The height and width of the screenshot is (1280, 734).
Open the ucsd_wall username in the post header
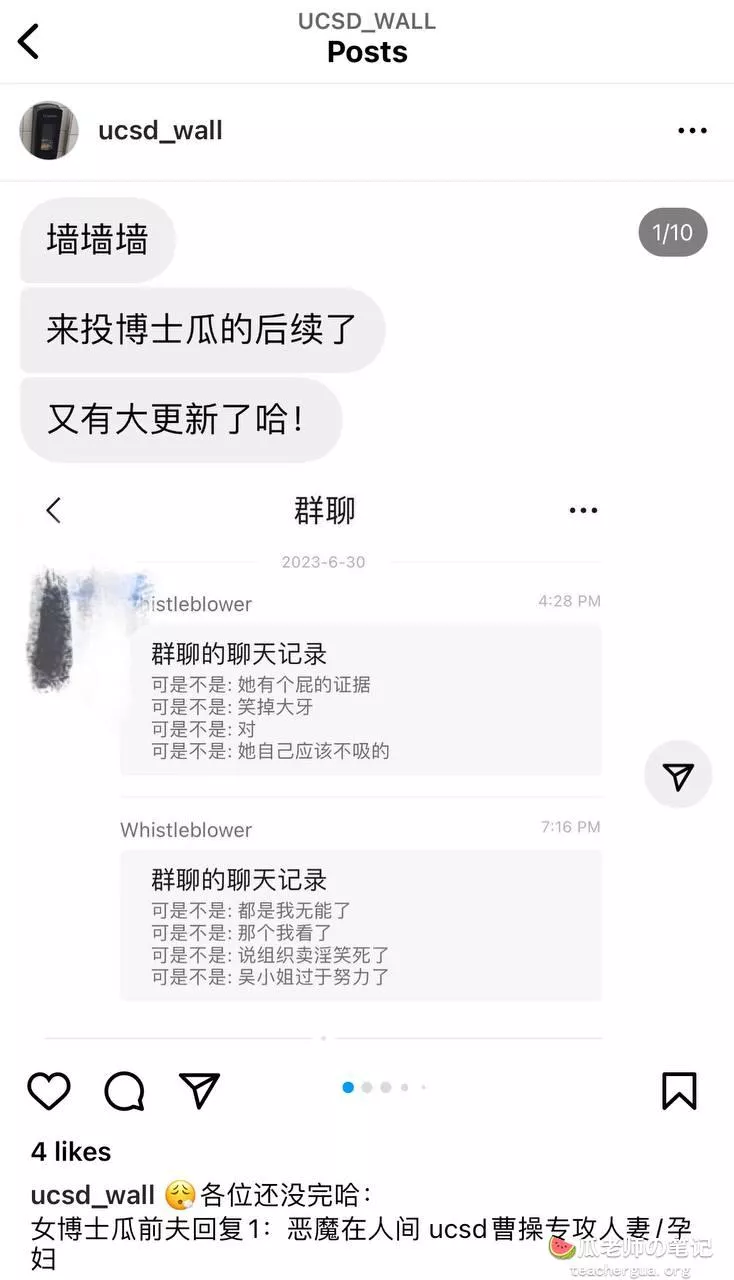[160, 131]
